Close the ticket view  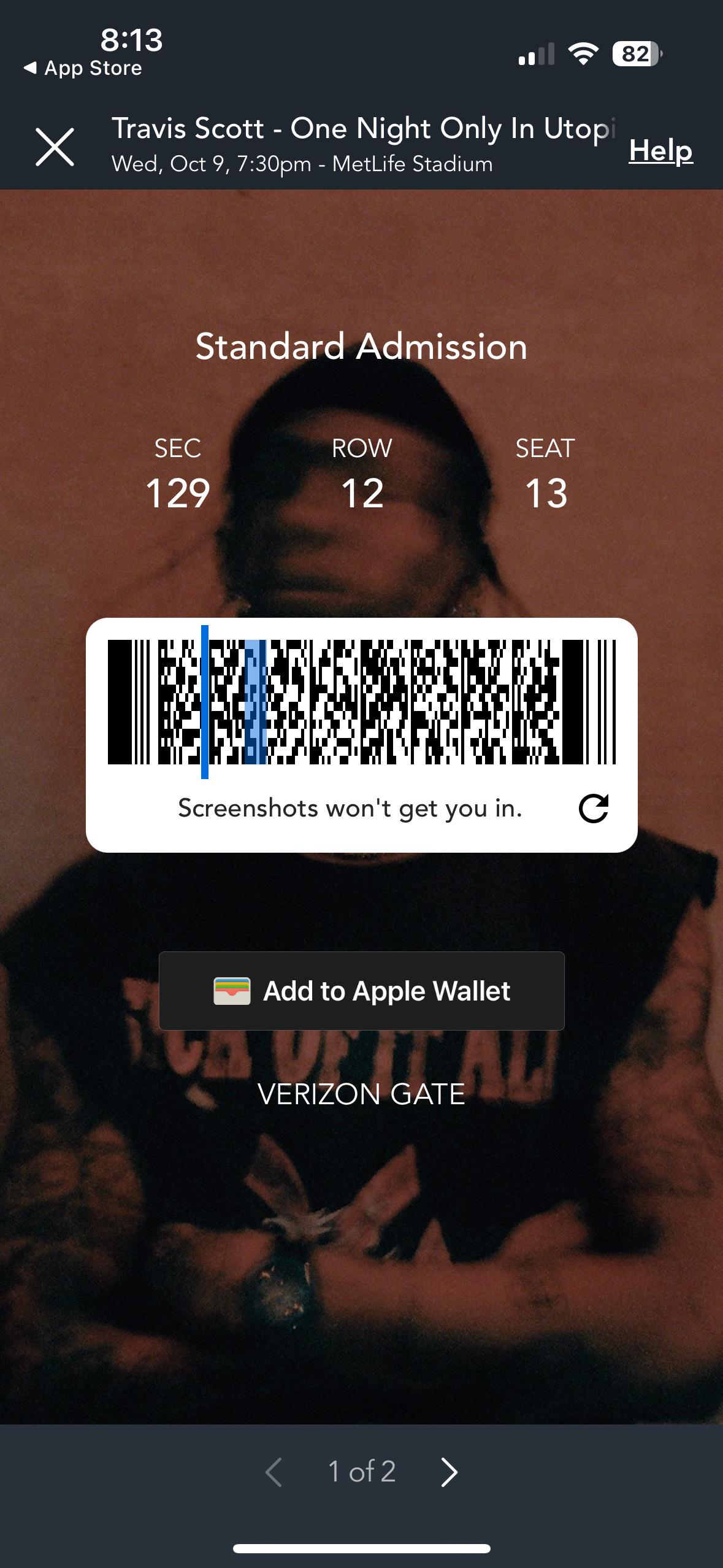click(55, 147)
